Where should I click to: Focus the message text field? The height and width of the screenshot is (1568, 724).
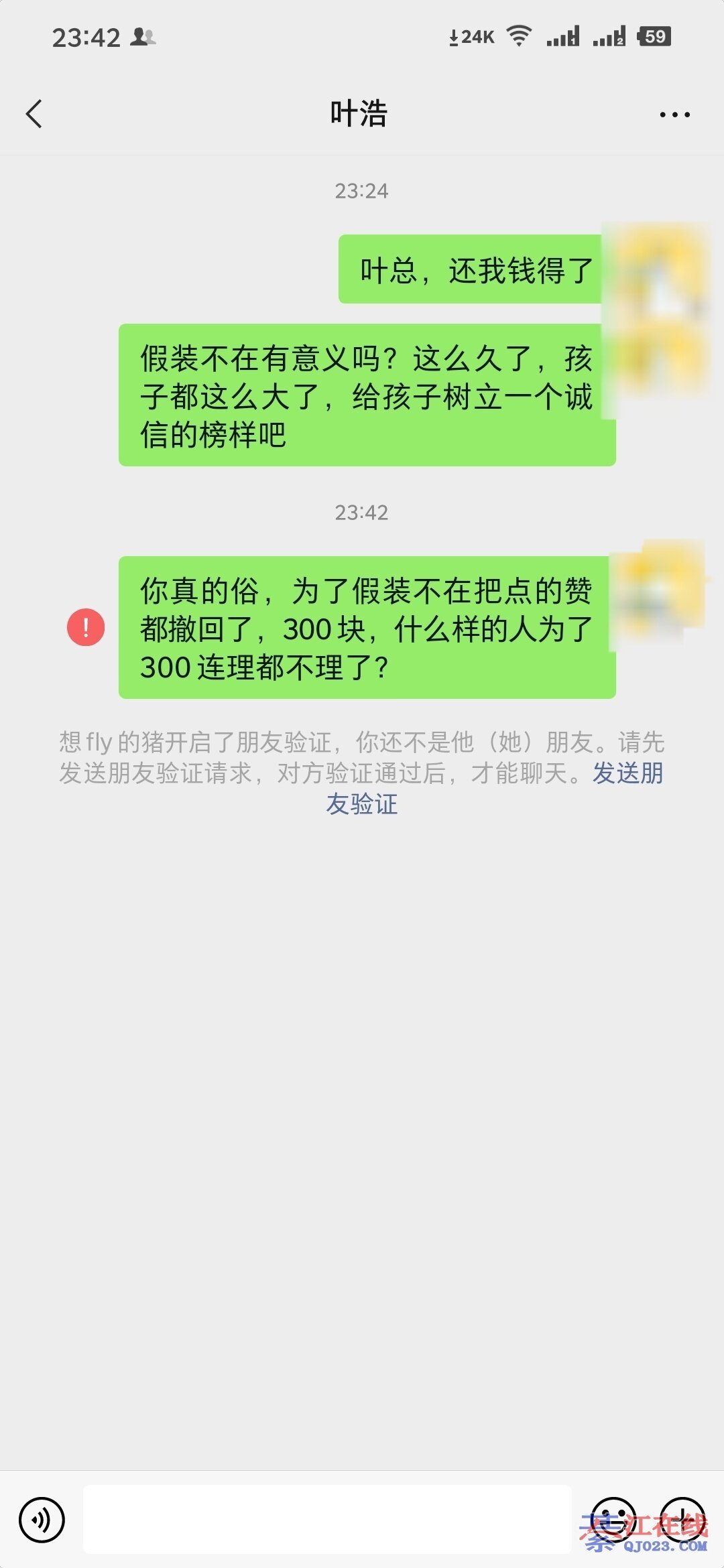(327, 1518)
